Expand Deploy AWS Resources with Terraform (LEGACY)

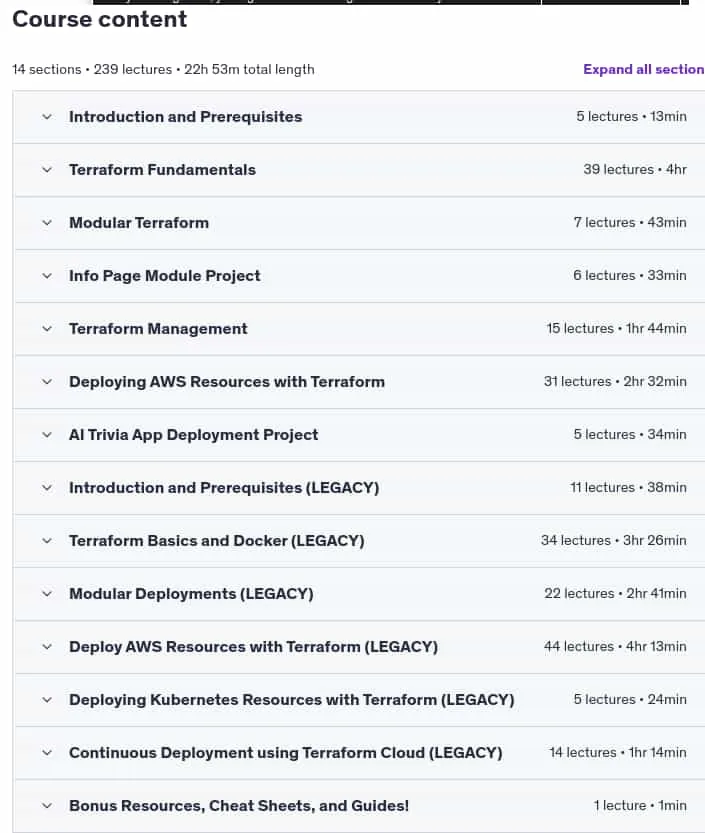click(x=359, y=647)
